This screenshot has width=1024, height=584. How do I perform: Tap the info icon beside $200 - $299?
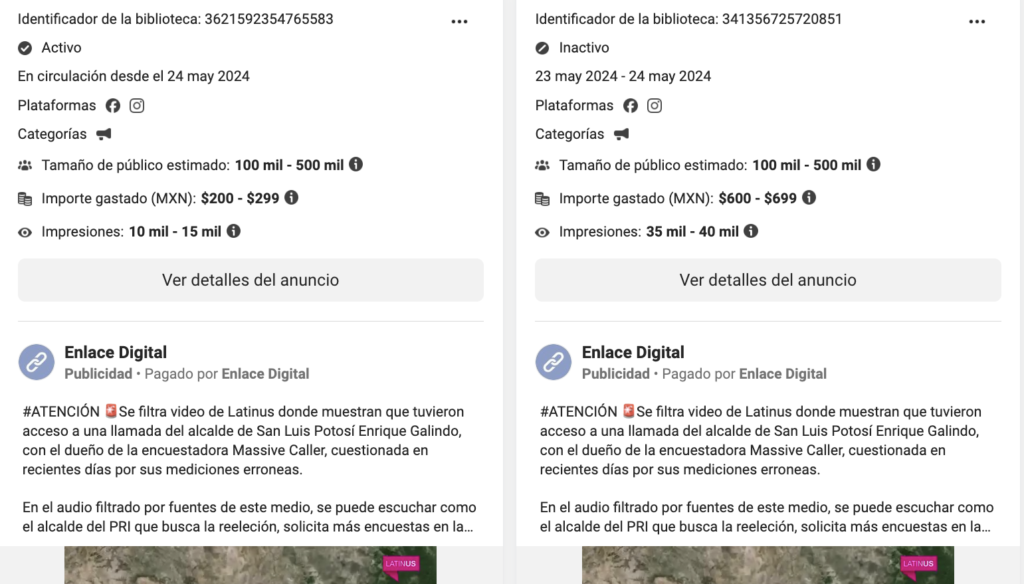point(291,197)
